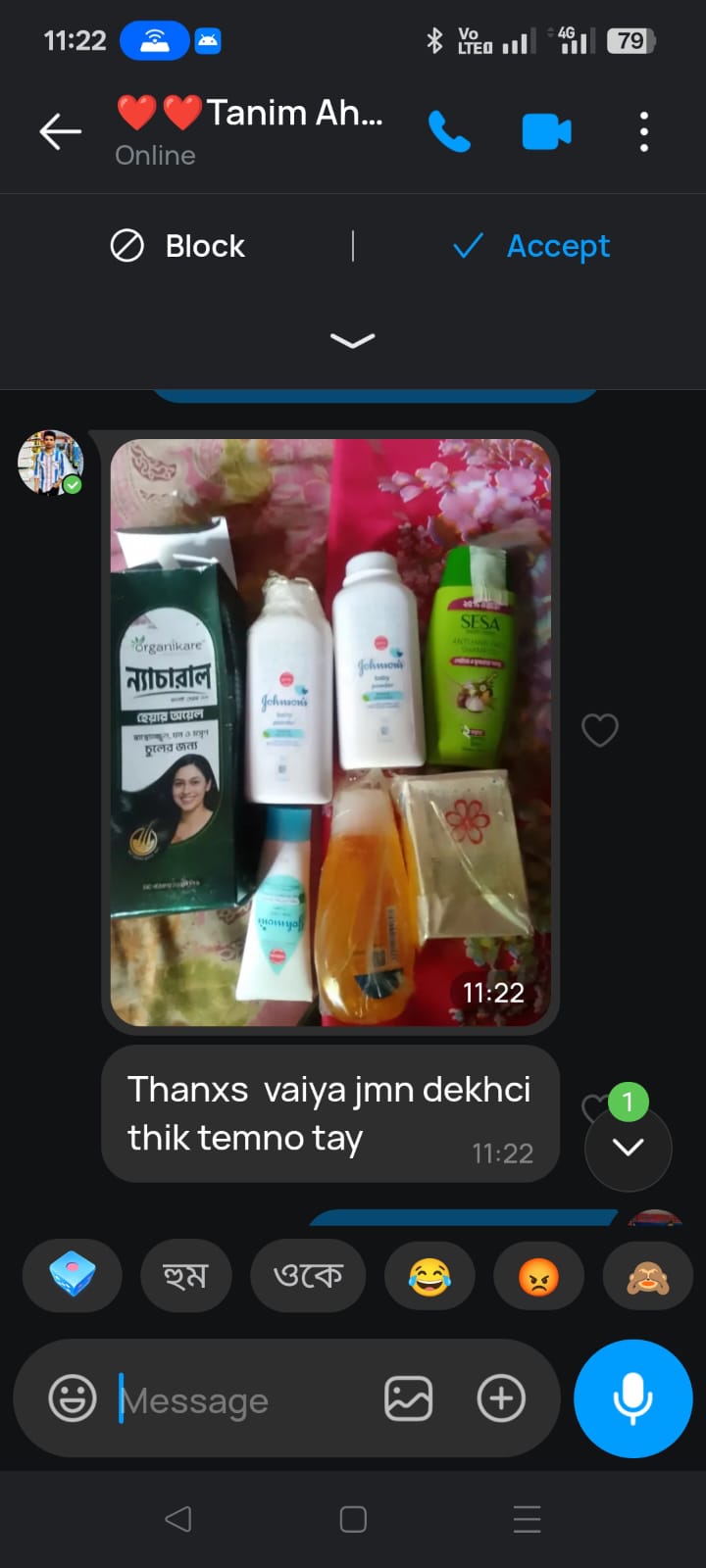Send the quick reply ওকে
This screenshot has width=706, height=1568.
coord(308,1275)
